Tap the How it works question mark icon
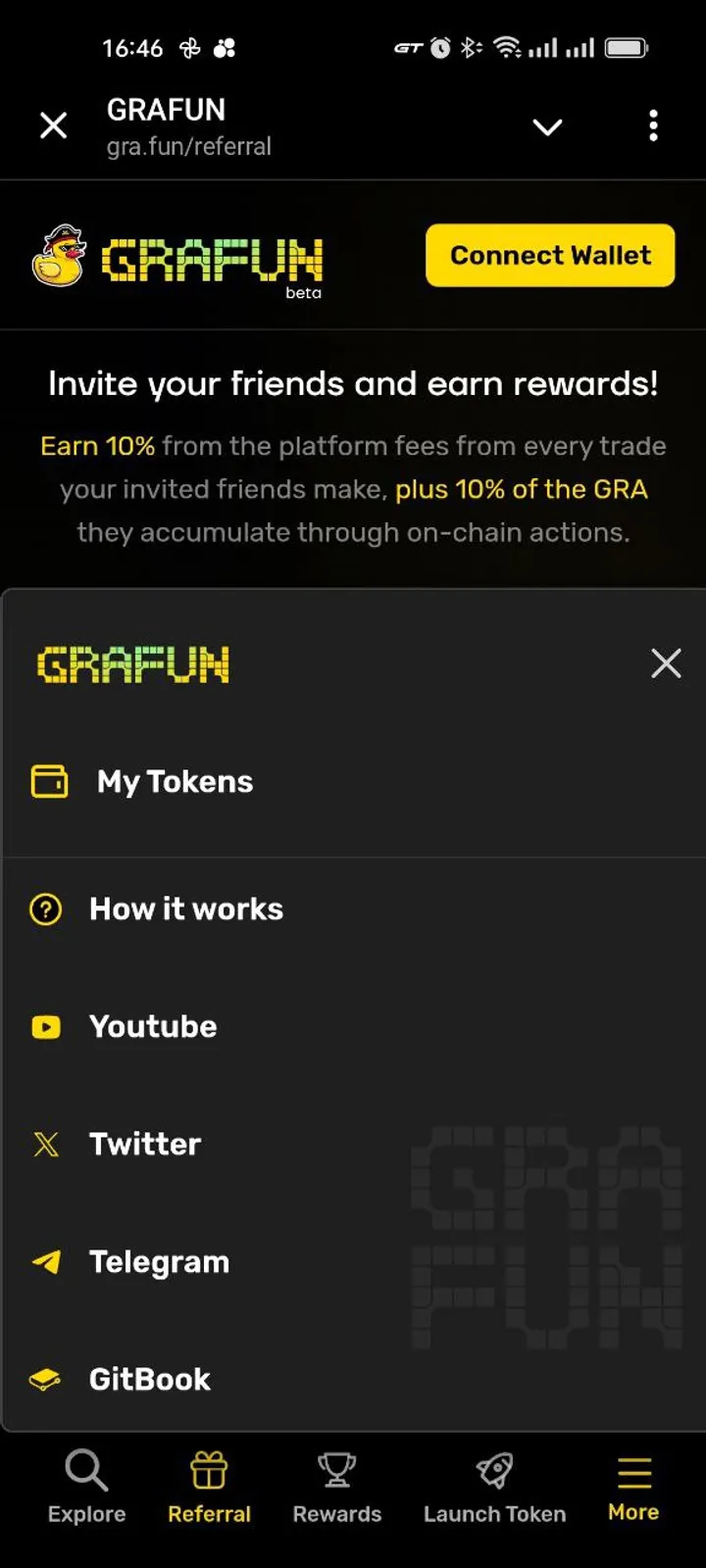706x1568 pixels. [x=46, y=908]
